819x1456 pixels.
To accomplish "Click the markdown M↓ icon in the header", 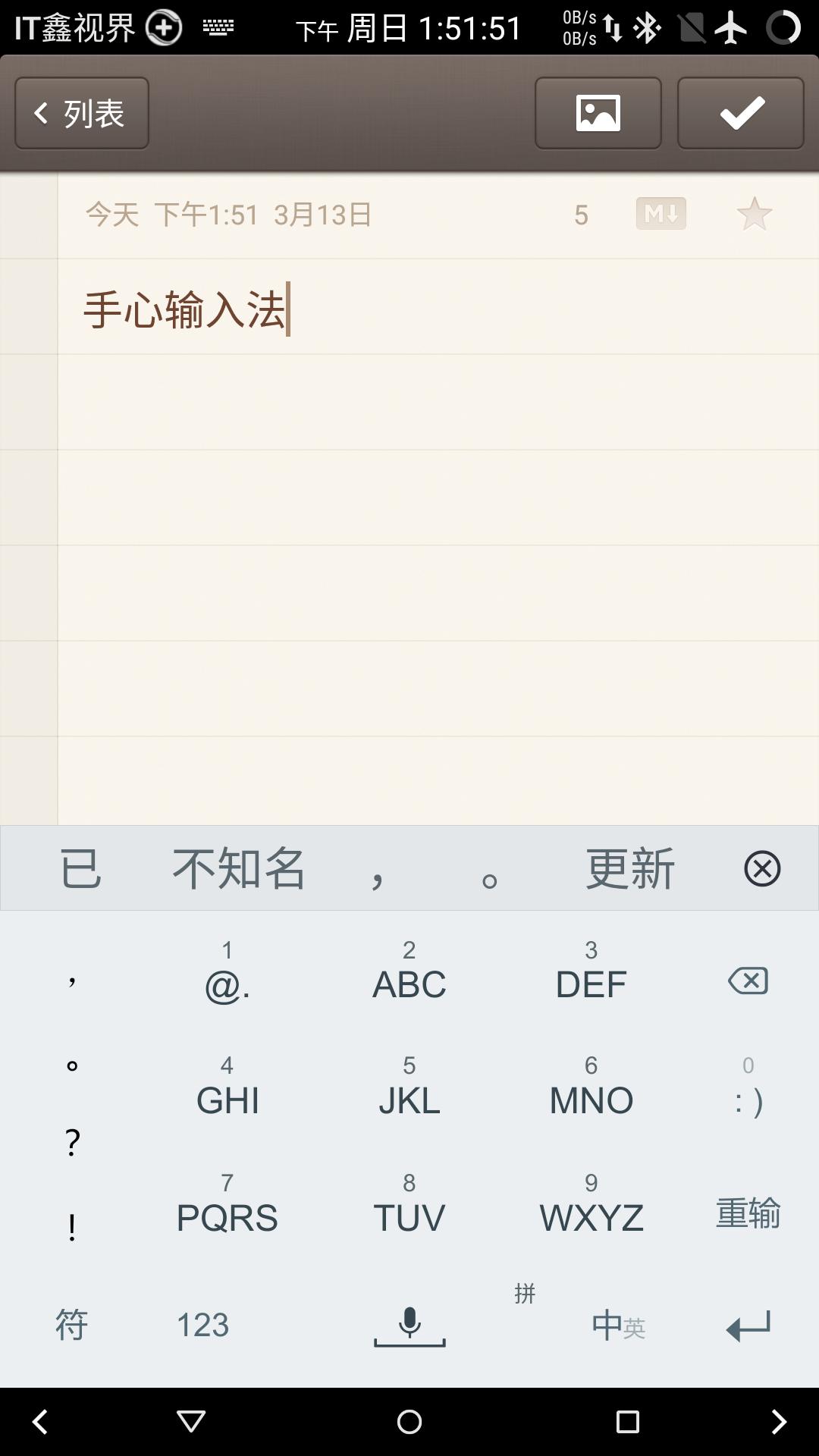I will pos(661,215).
